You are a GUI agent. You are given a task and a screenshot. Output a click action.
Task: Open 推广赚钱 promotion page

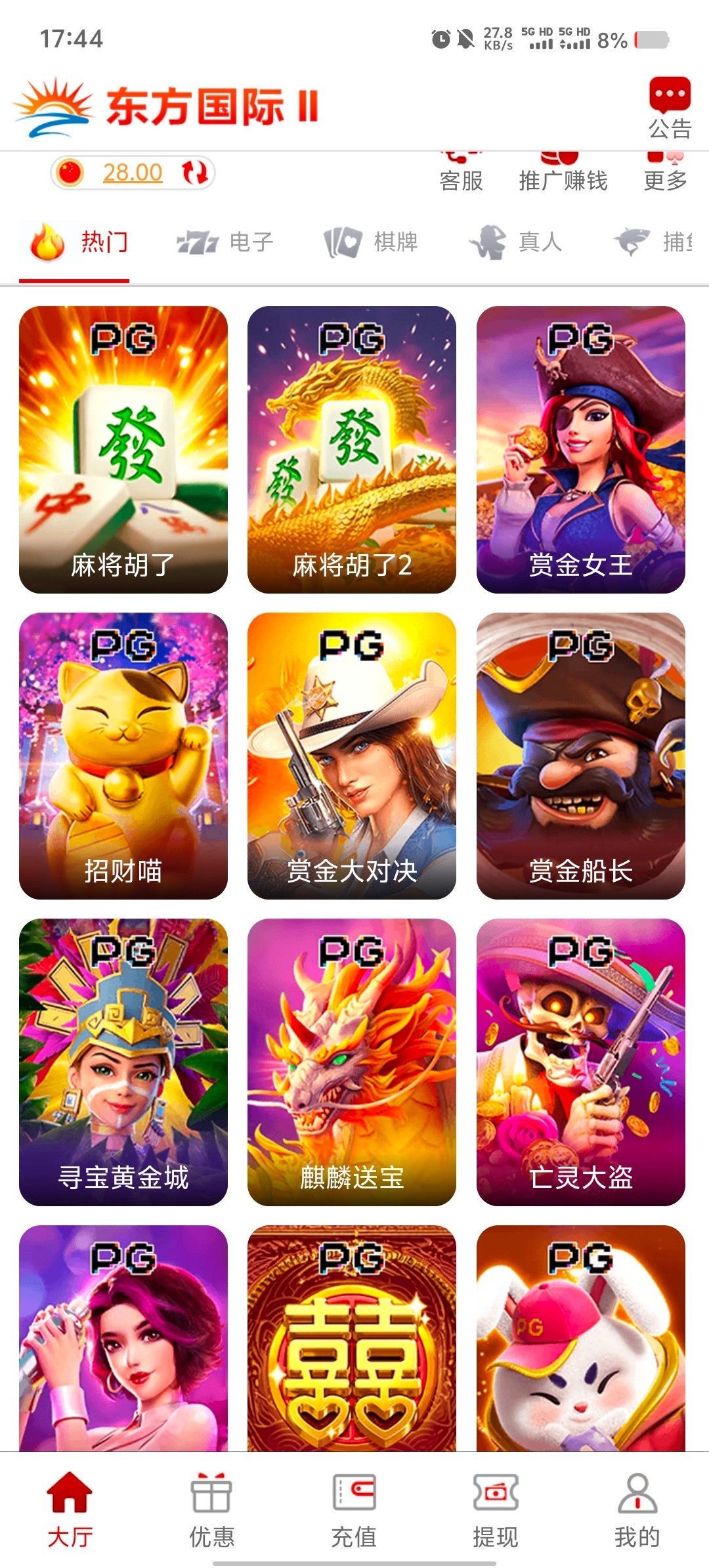click(x=563, y=173)
